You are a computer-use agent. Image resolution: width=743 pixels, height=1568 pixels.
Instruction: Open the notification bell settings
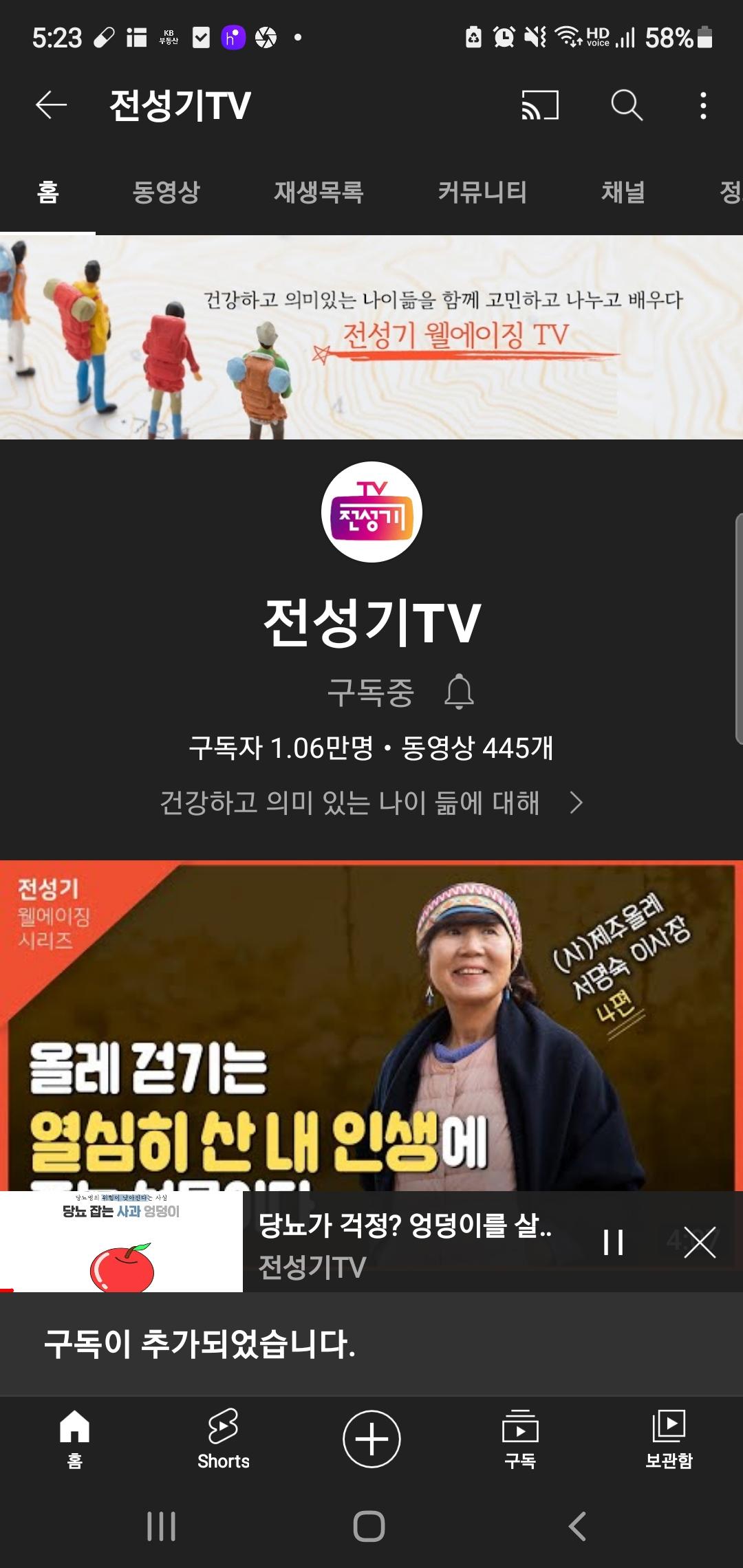pyautogui.click(x=459, y=692)
